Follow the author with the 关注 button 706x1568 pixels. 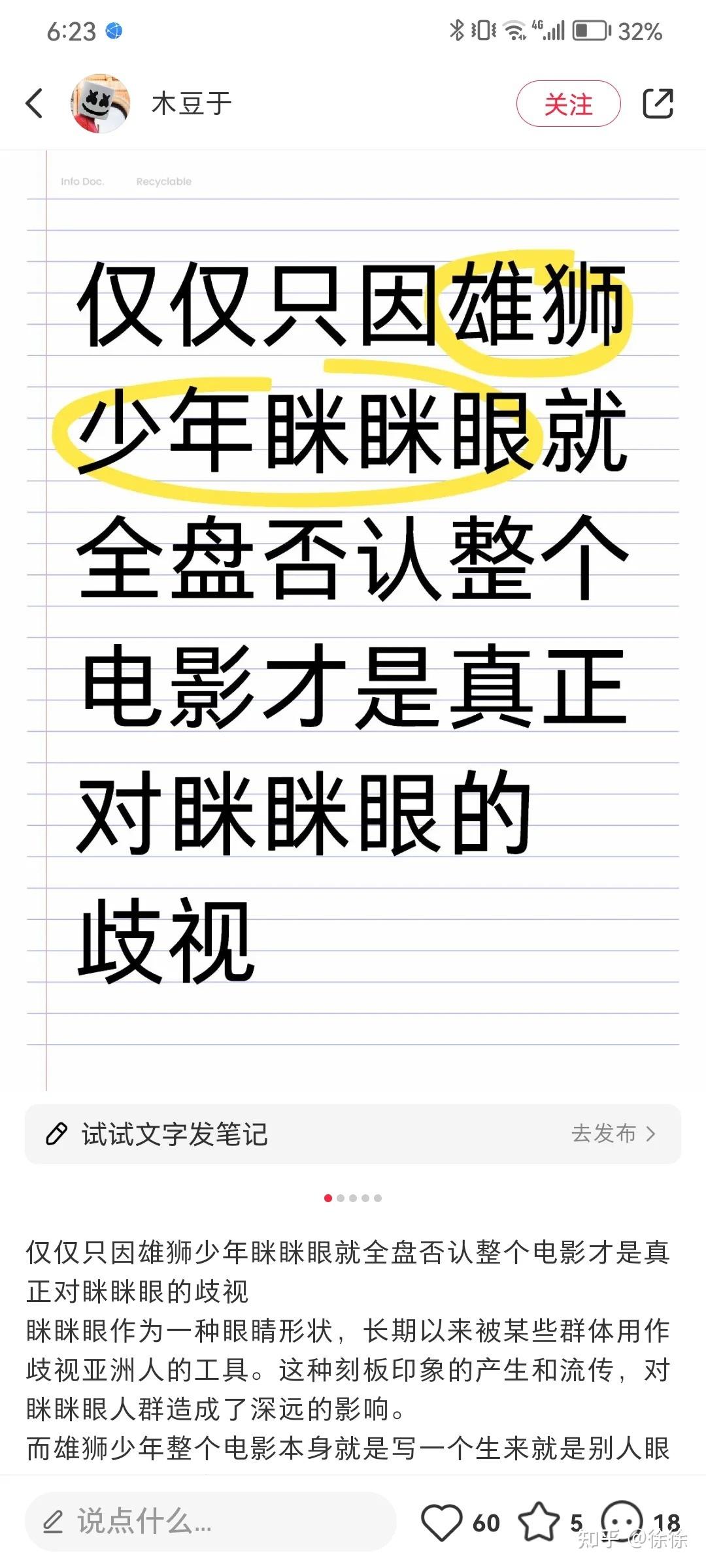568,103
